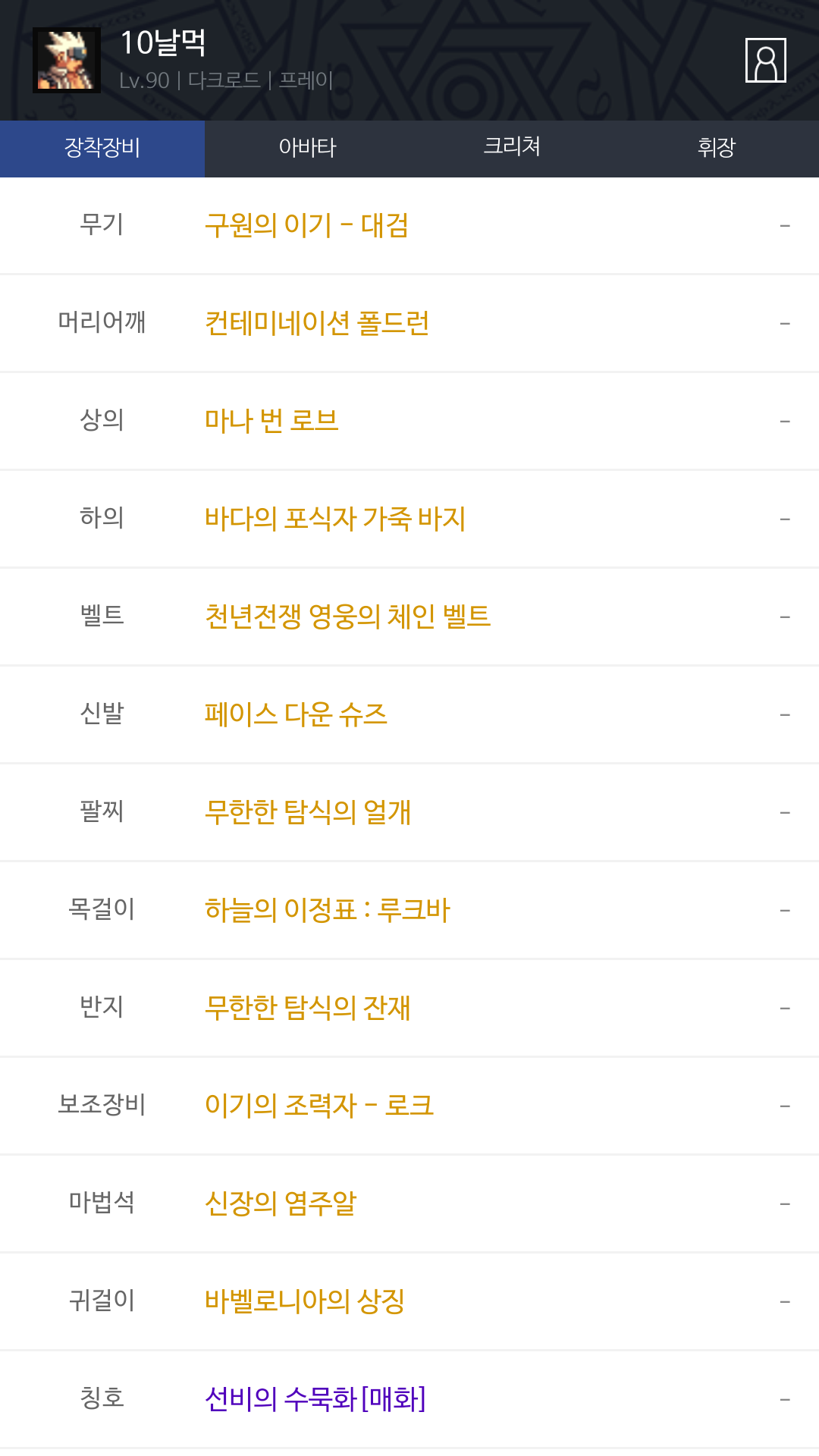
Task: Switch to the 아바타 tab
Action: 307,148
